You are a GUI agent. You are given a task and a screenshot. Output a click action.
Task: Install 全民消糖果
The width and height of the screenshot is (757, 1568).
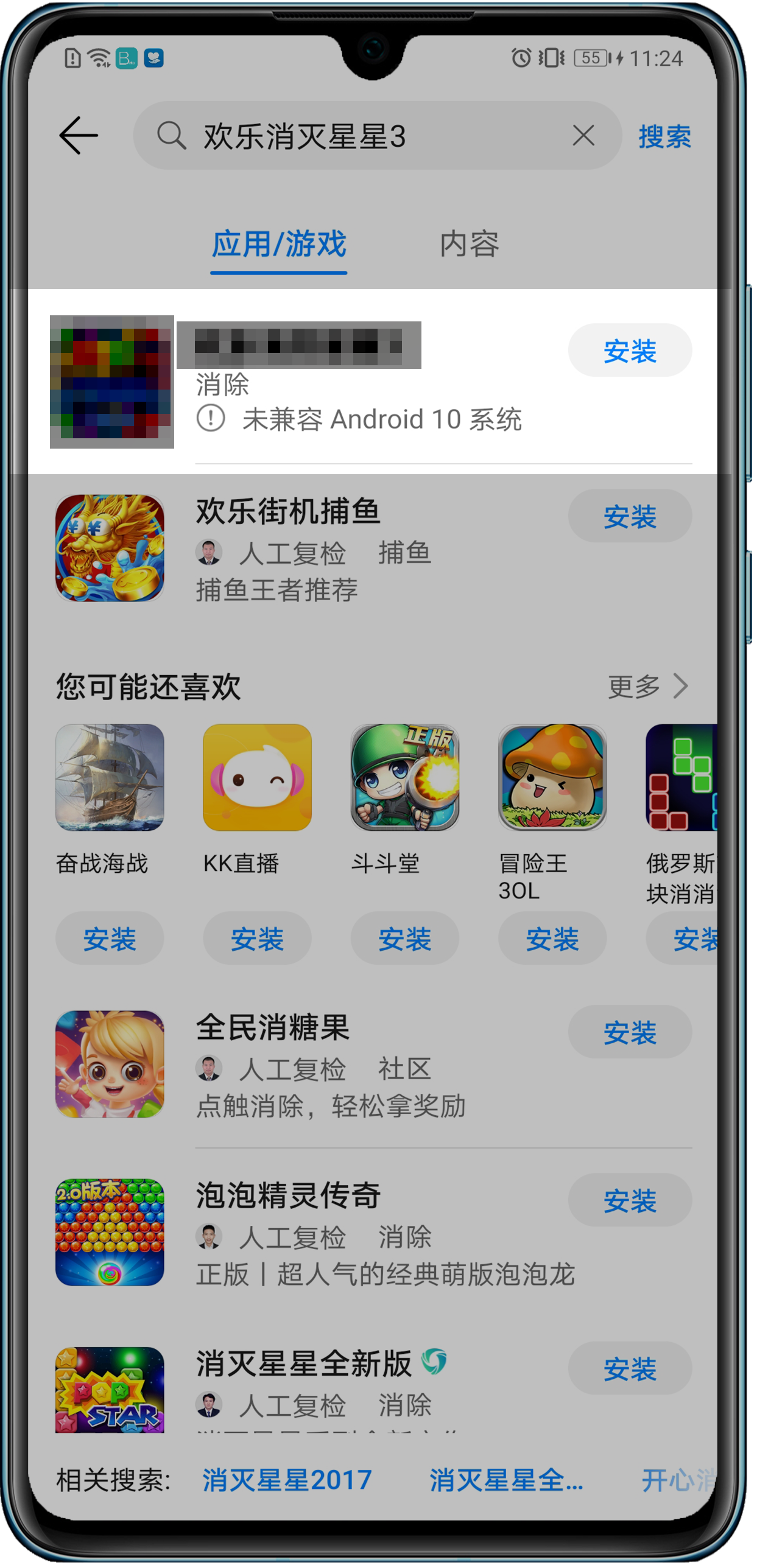629,1032
